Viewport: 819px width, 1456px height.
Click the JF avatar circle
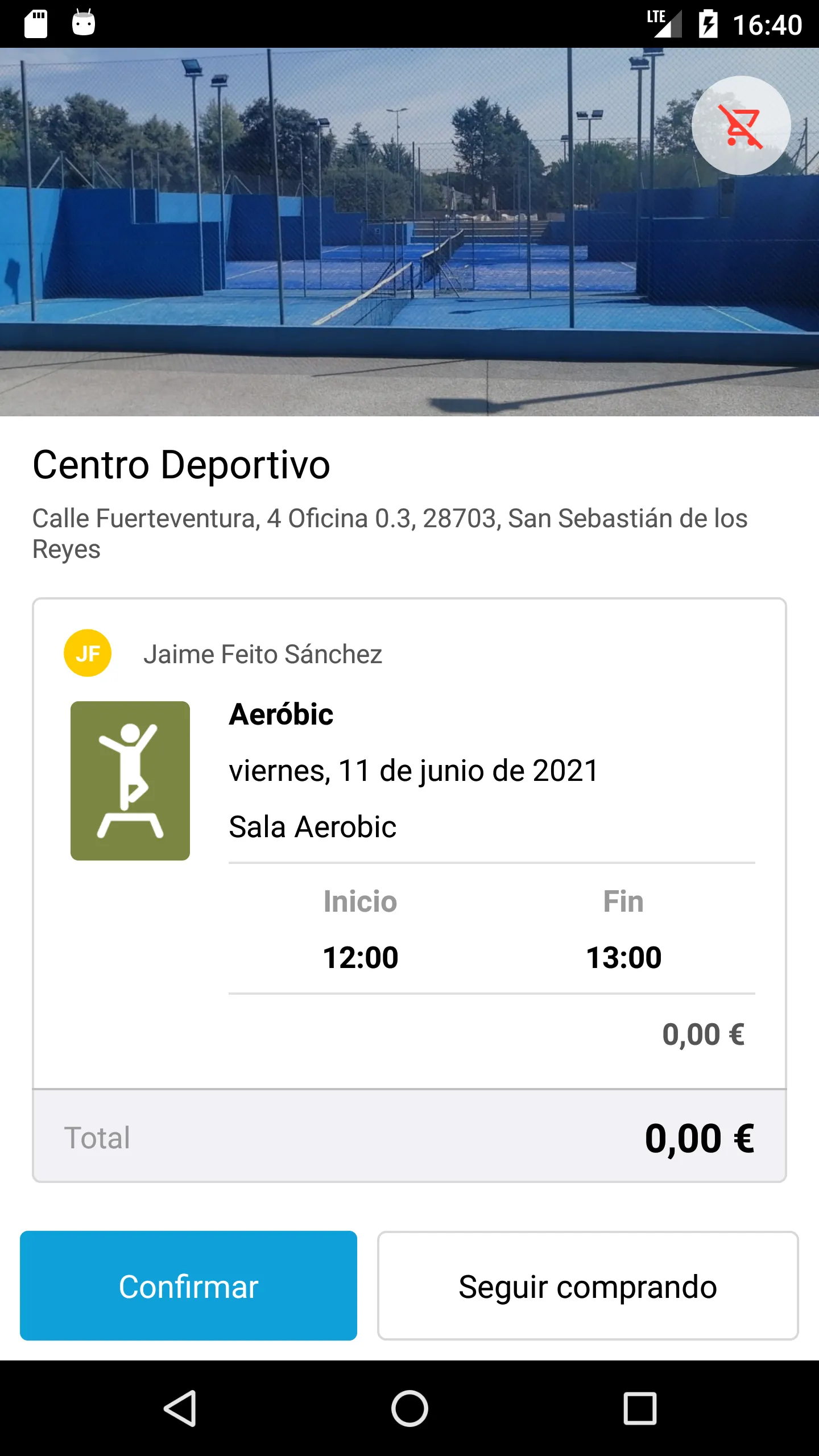click(88, 654)
